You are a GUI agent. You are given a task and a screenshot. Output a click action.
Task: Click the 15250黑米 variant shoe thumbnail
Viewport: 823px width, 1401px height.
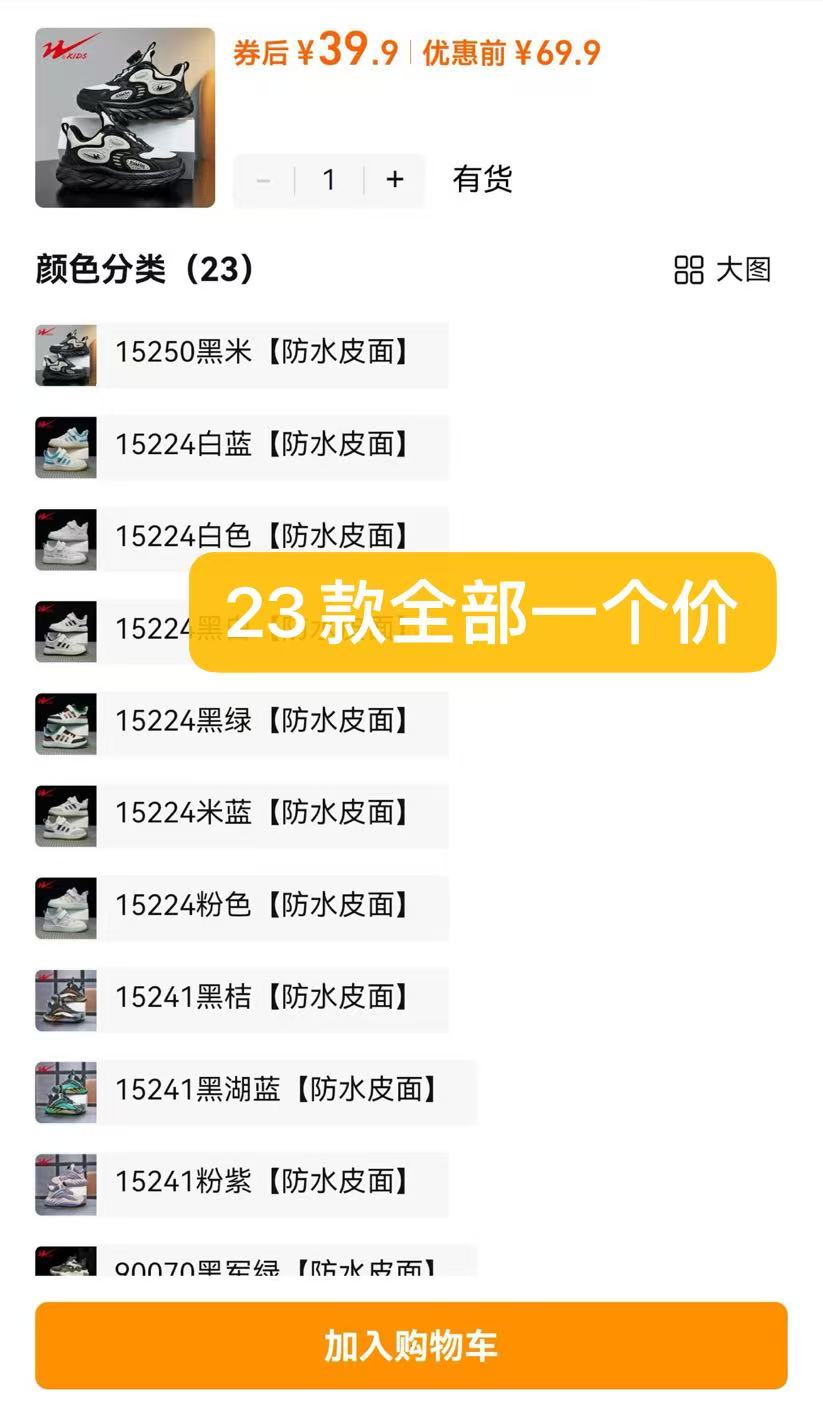pos(64,355)
